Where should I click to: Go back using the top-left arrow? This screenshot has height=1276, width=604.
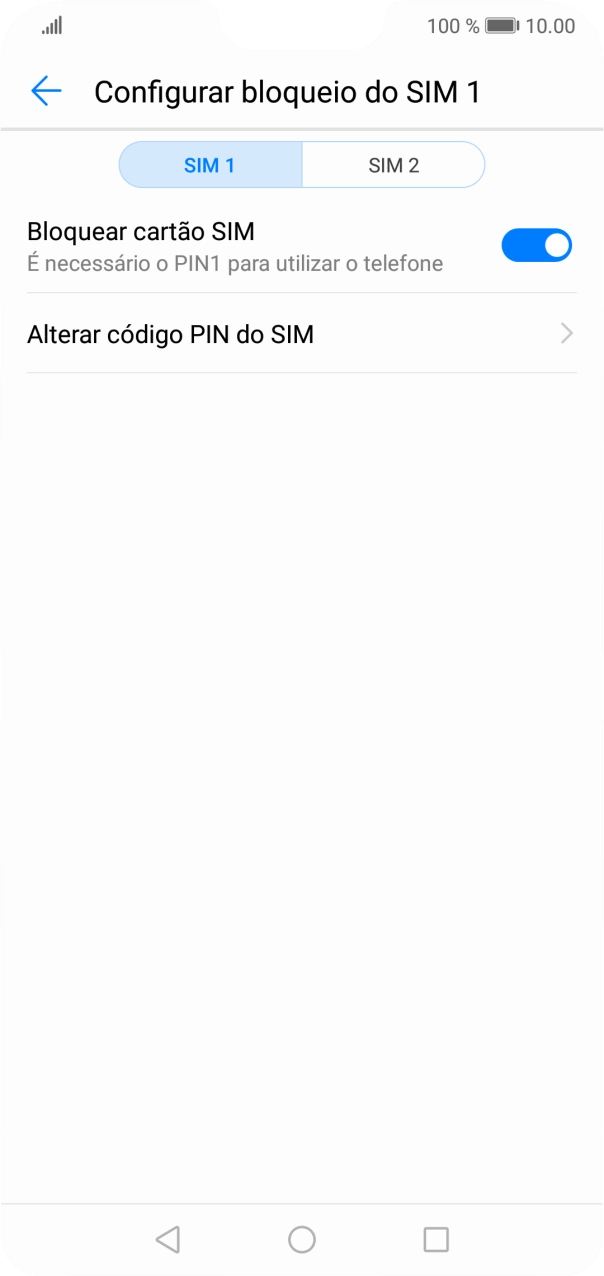coord(46,92)
